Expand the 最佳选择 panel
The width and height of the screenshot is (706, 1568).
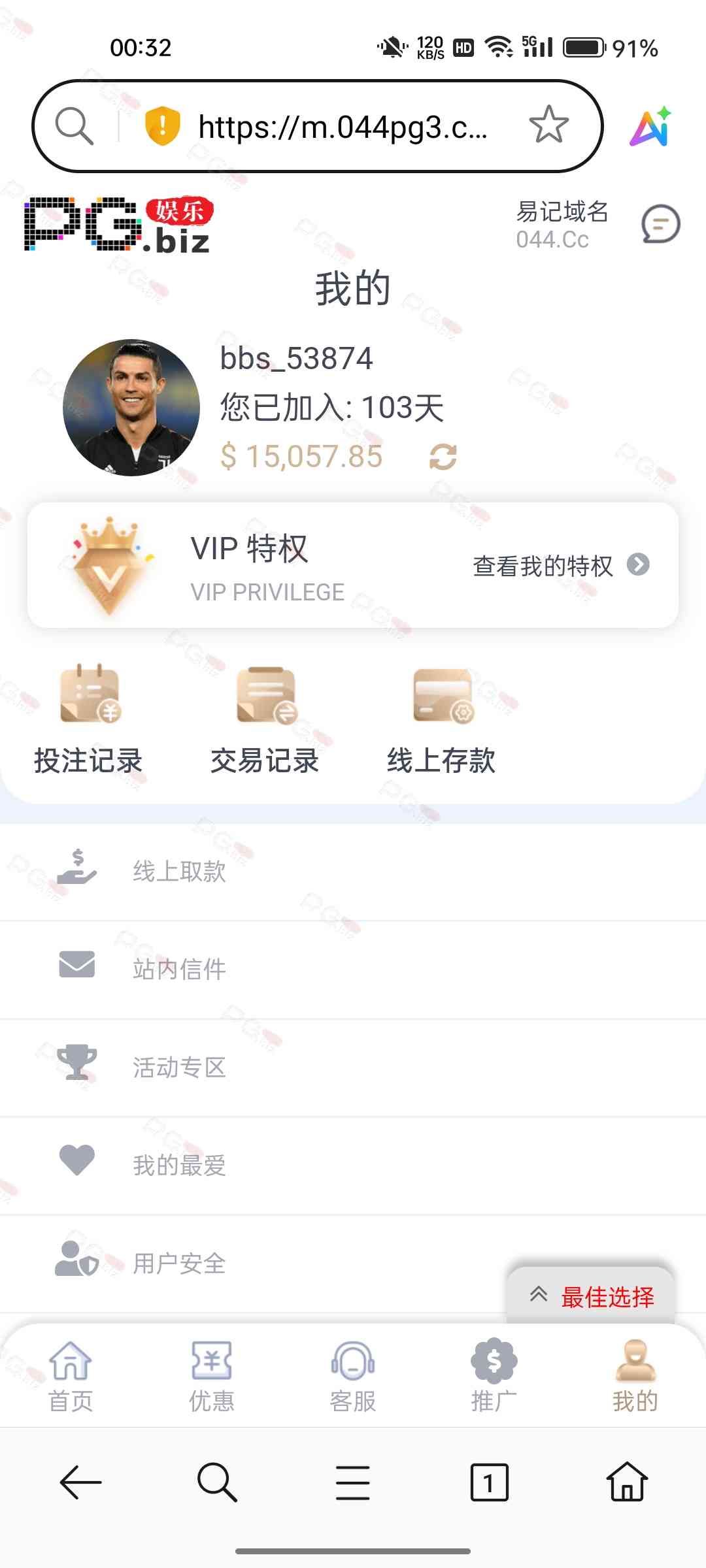(592, 1296)
